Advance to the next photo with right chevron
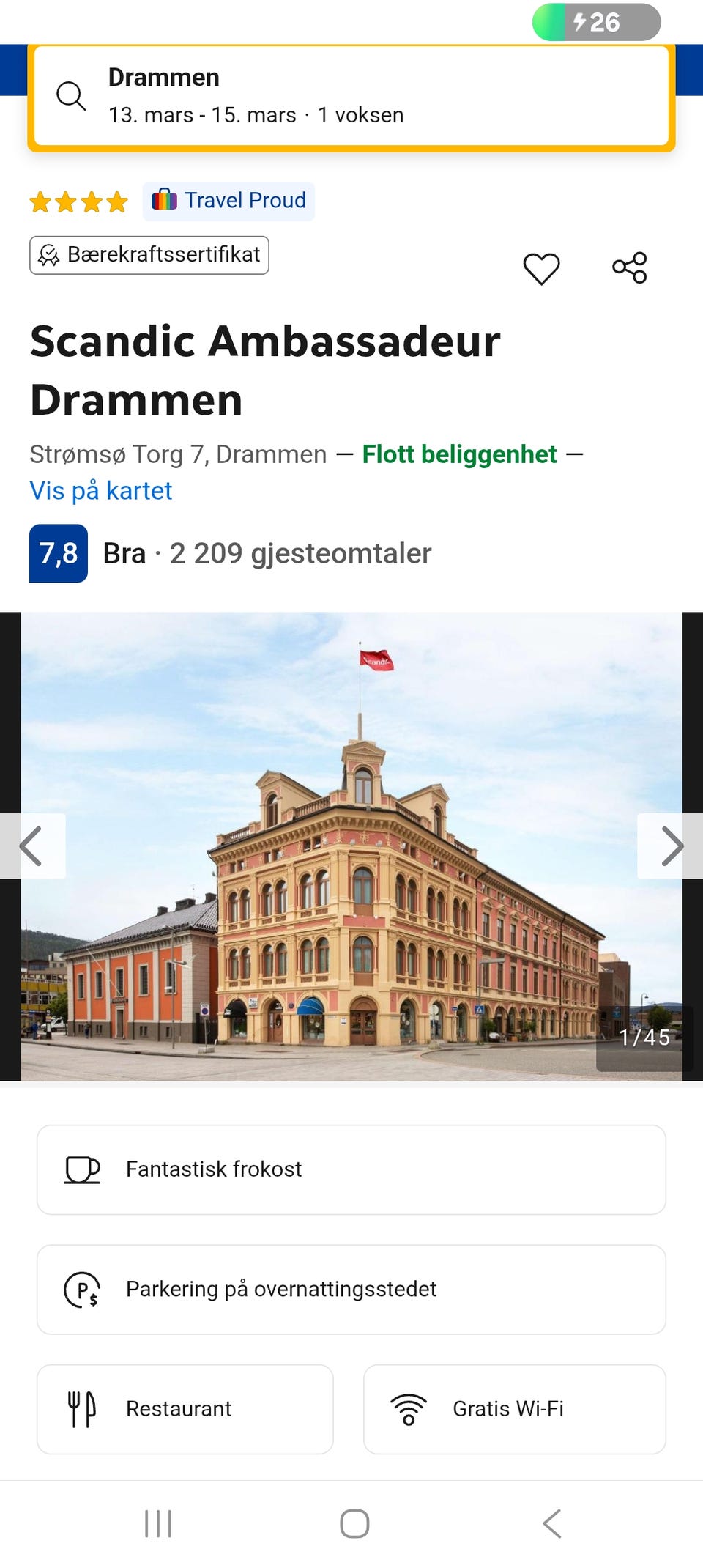The width and height of the screenshot is (703, 1568). coord(671,846)
